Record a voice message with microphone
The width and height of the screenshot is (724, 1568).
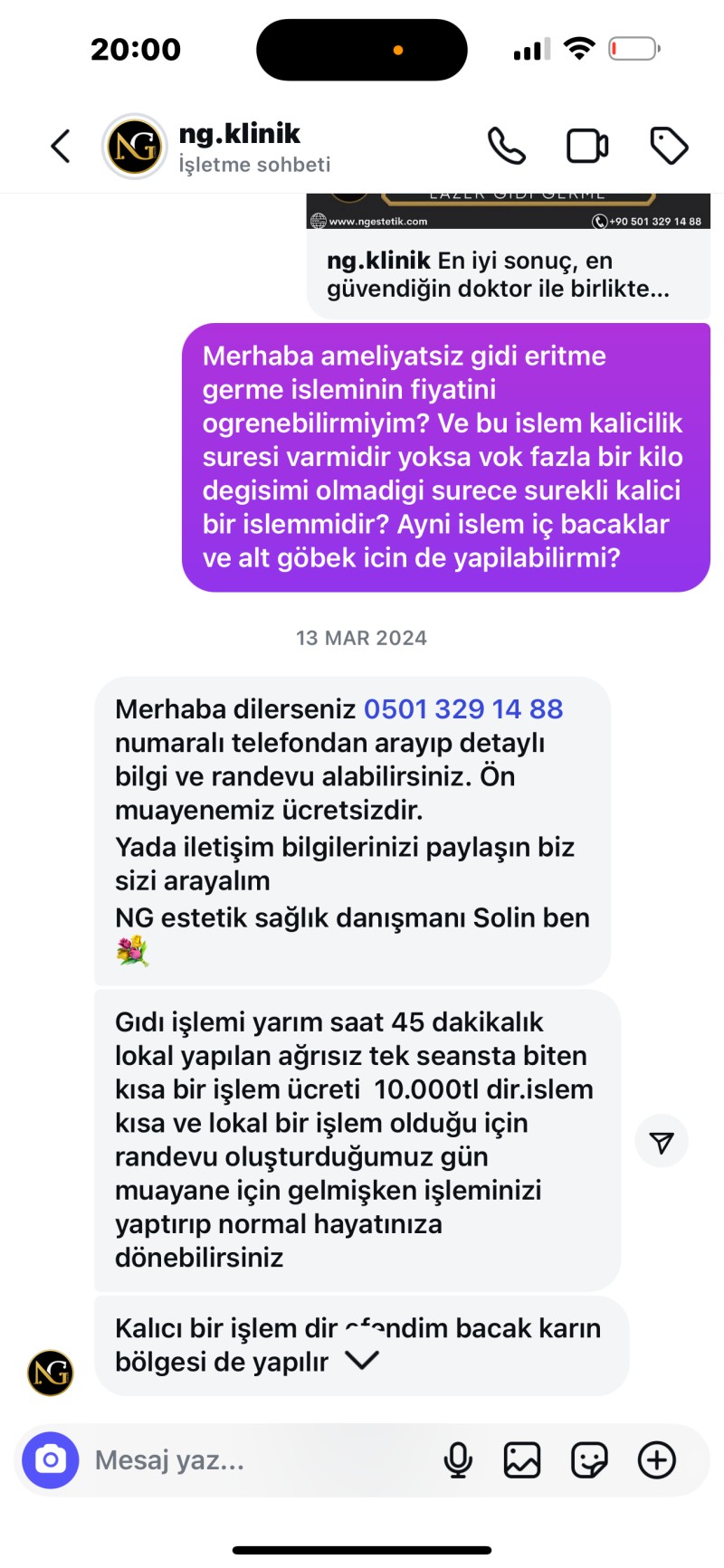[458, 1460]
